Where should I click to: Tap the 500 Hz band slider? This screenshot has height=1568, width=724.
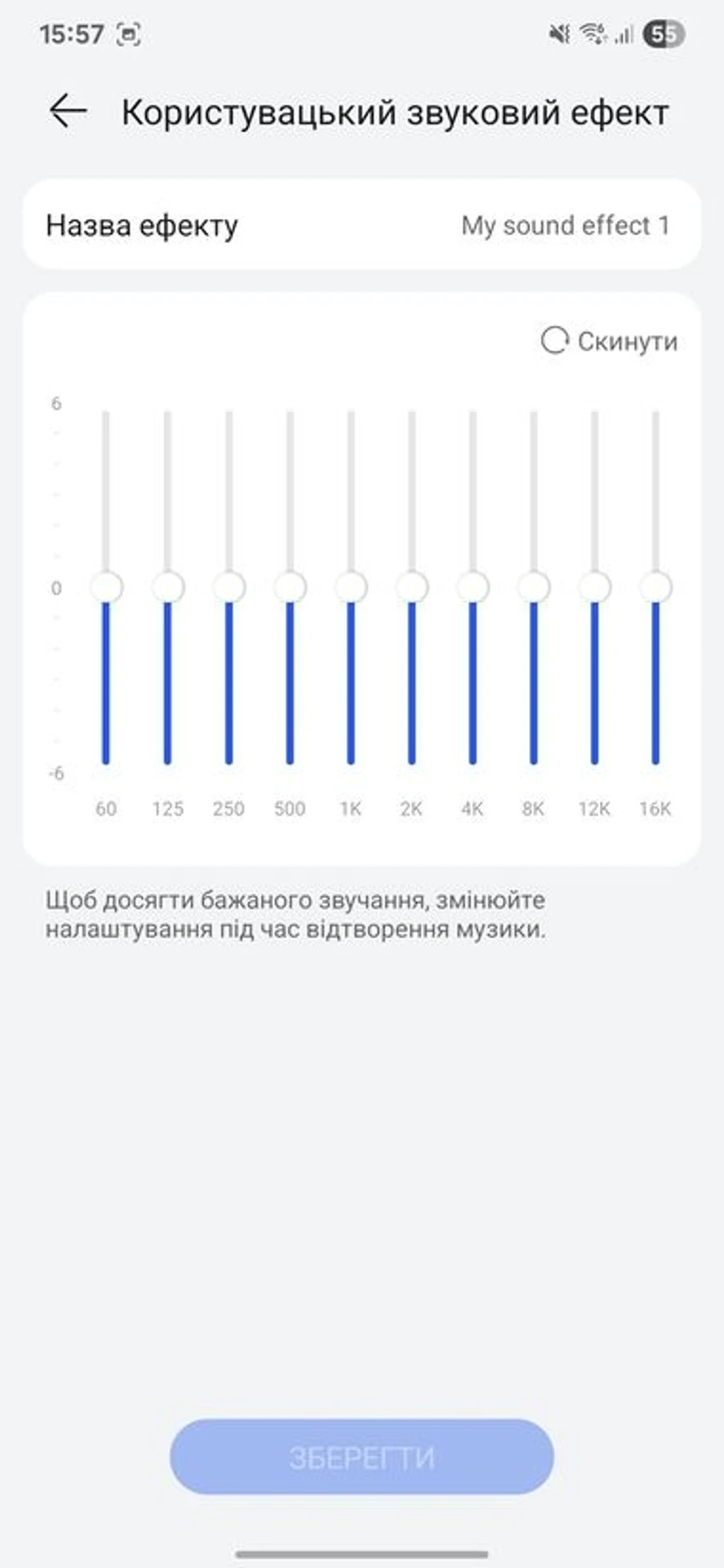[290, 587]
